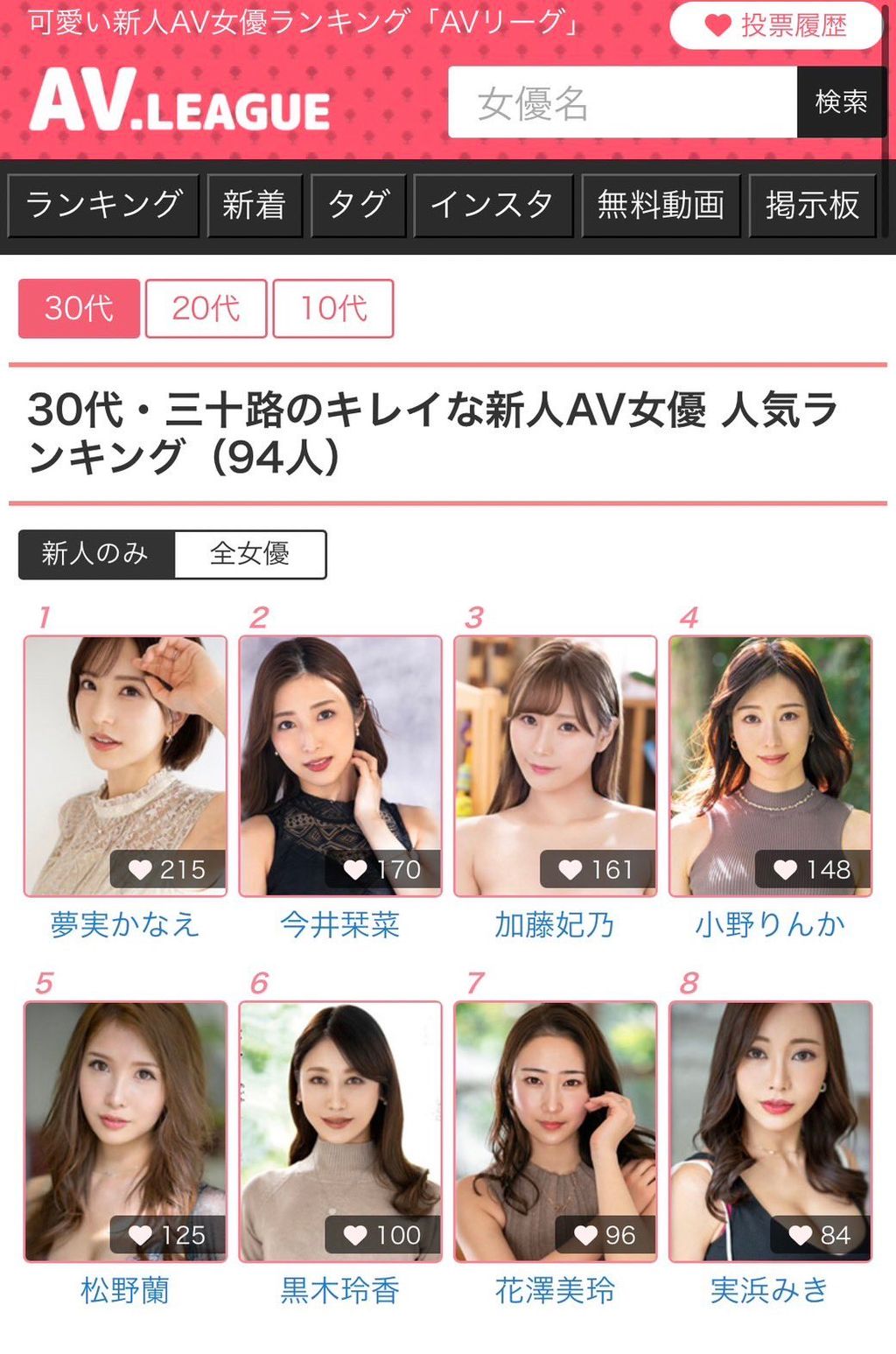Click the heart icon inside the 投票履歴 button
The width and height of the screenshot is (896, 1354).
click(x=717, y=25)
